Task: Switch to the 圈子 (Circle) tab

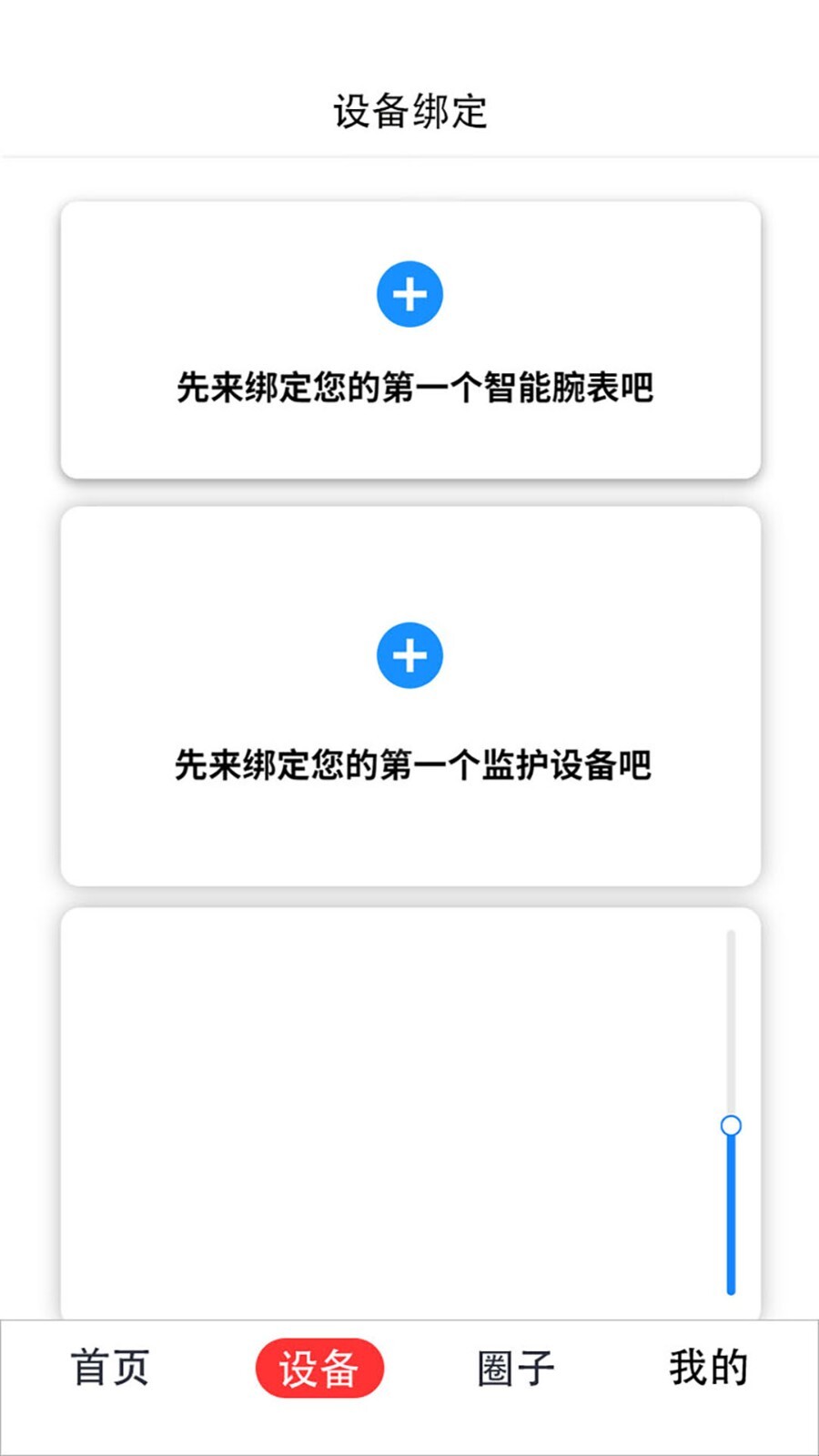Action: (x=514, y=1365)
